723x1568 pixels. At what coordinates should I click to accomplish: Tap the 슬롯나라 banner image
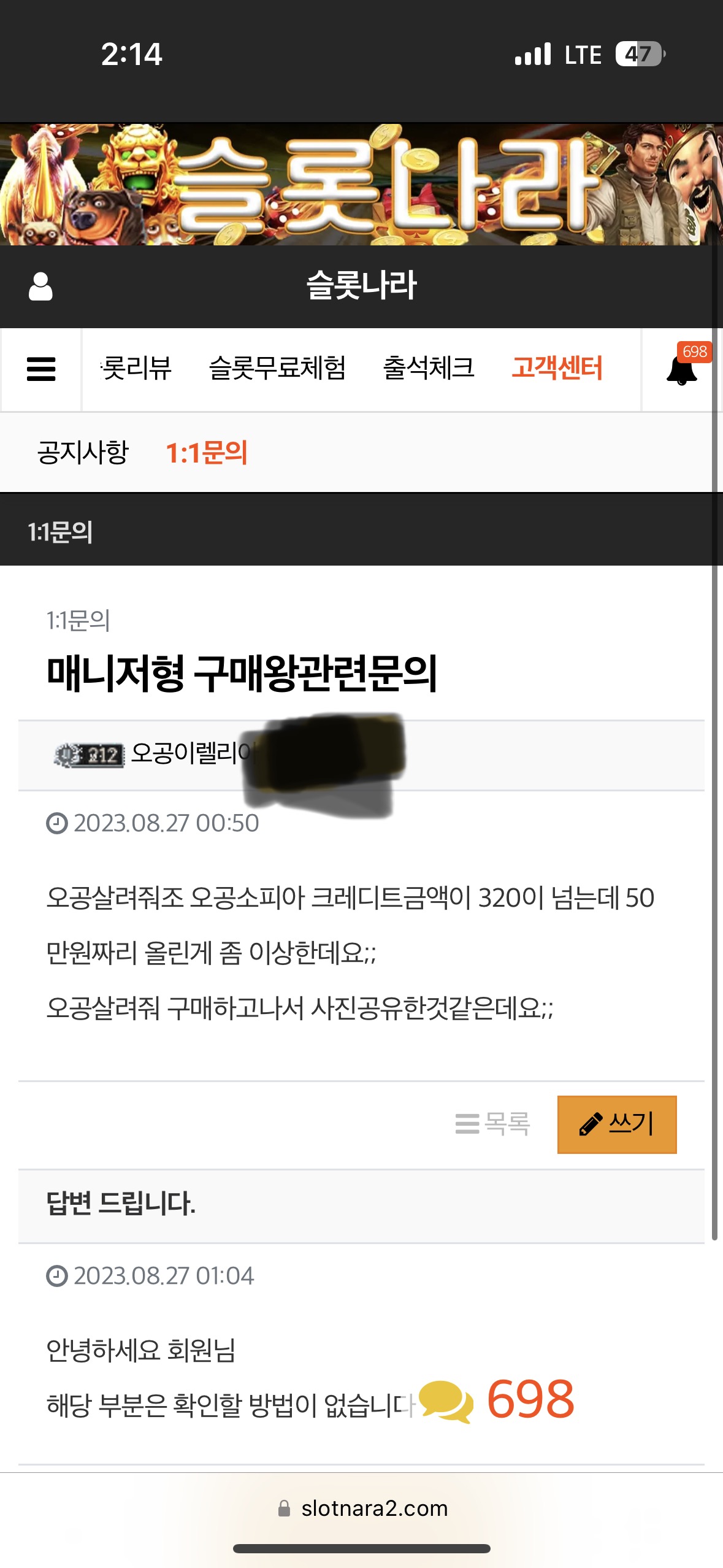point(361,185)
